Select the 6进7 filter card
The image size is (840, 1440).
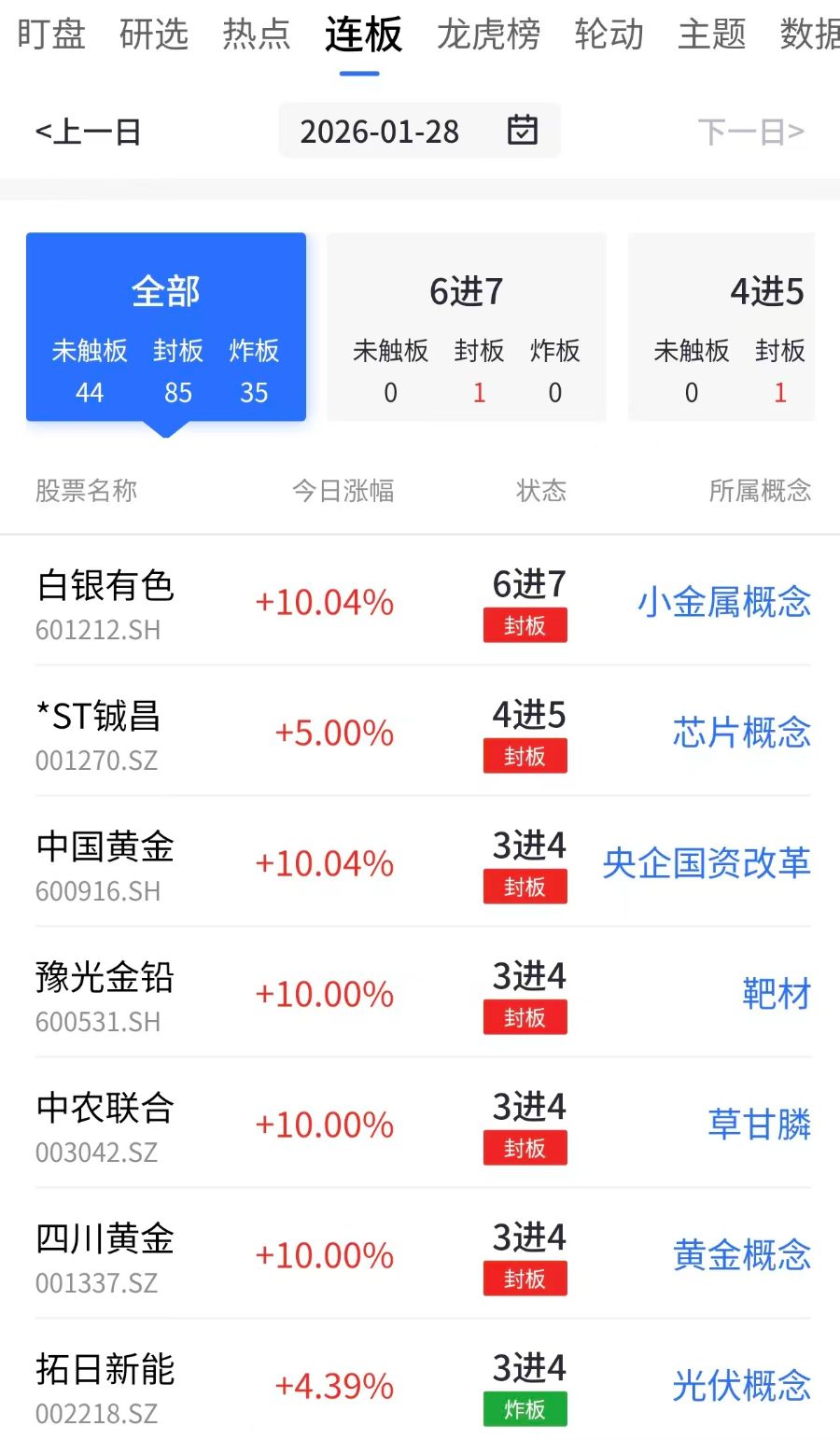coord(467,327)
